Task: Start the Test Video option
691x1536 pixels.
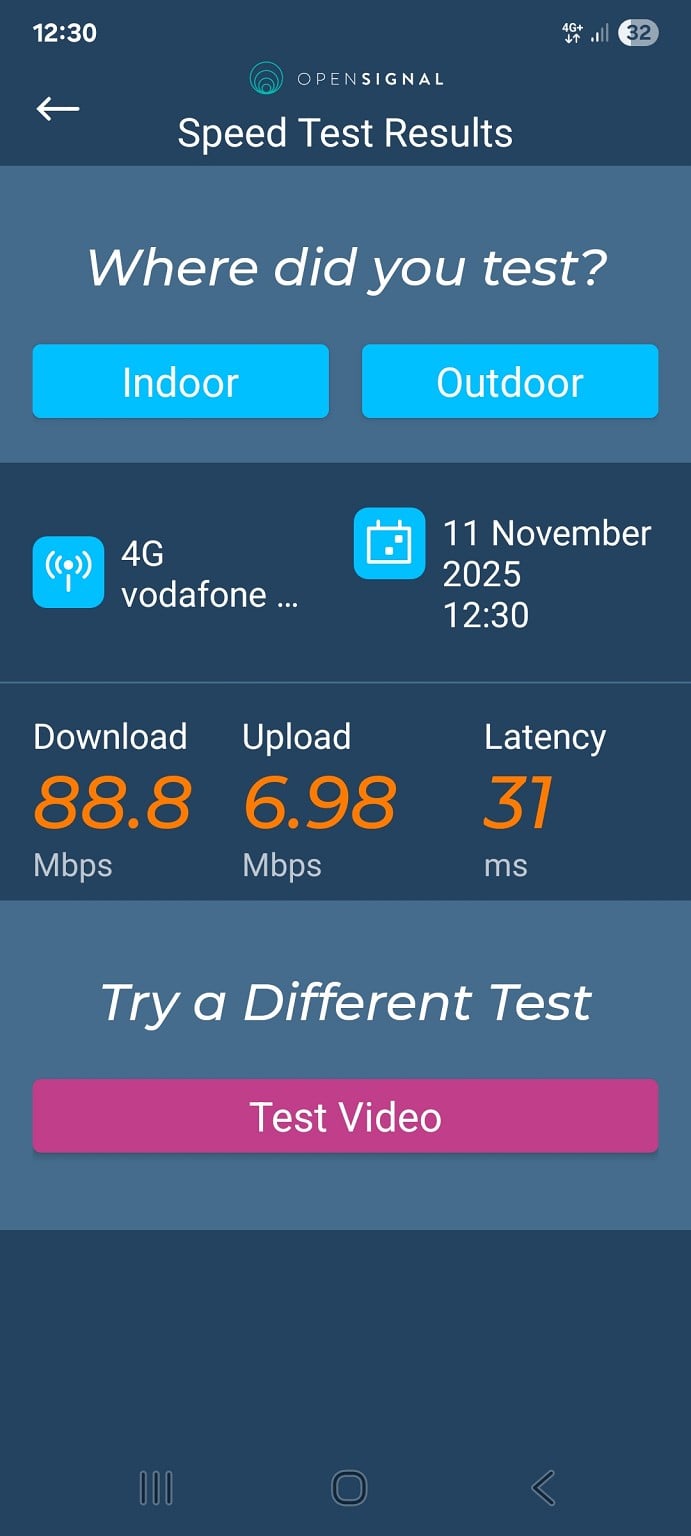Action: click(x=345, y=1116)
